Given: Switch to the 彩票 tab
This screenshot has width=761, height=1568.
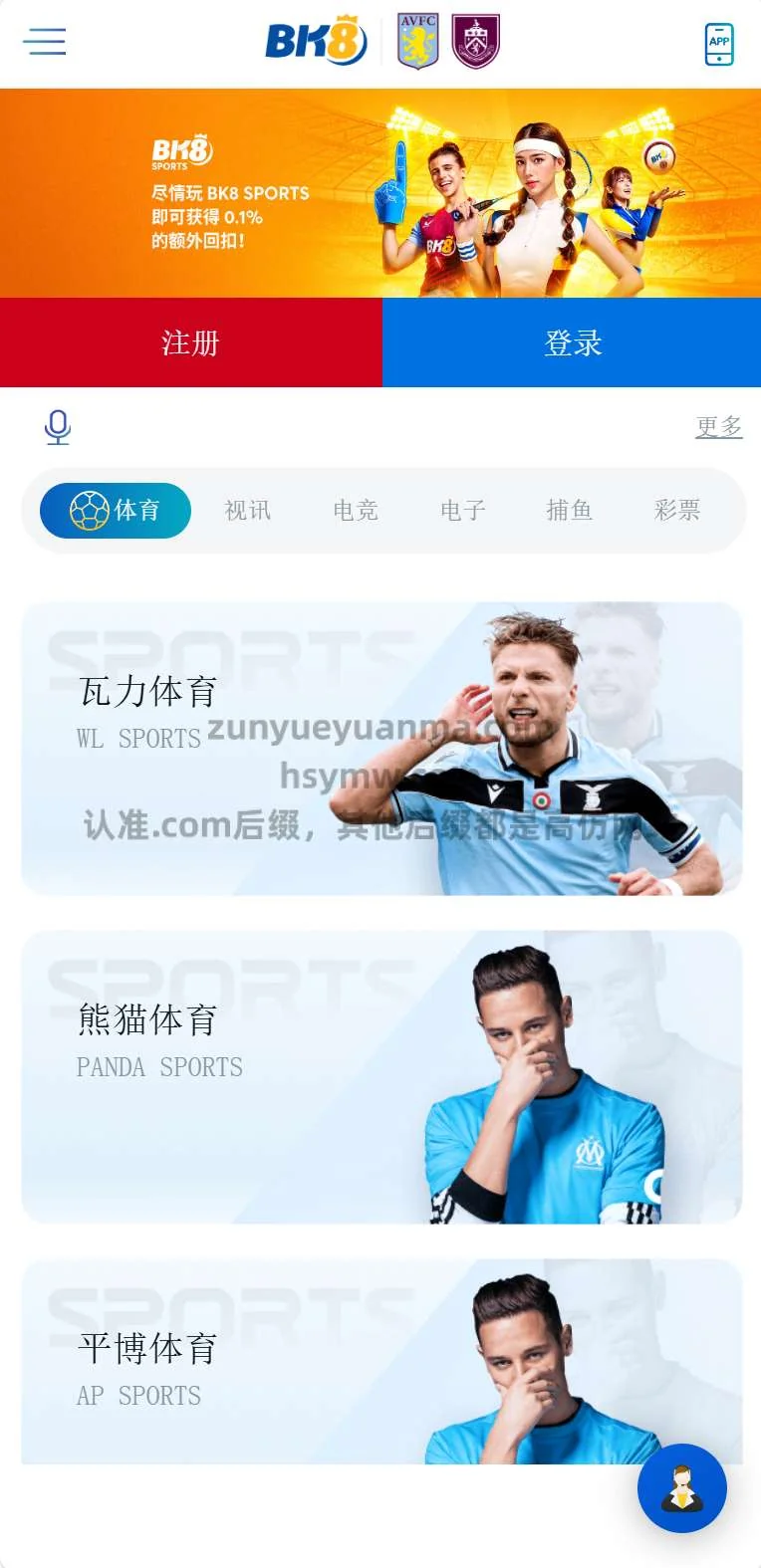Looking at the screenshot, I should pyautogui.click(x=677, y=511).
